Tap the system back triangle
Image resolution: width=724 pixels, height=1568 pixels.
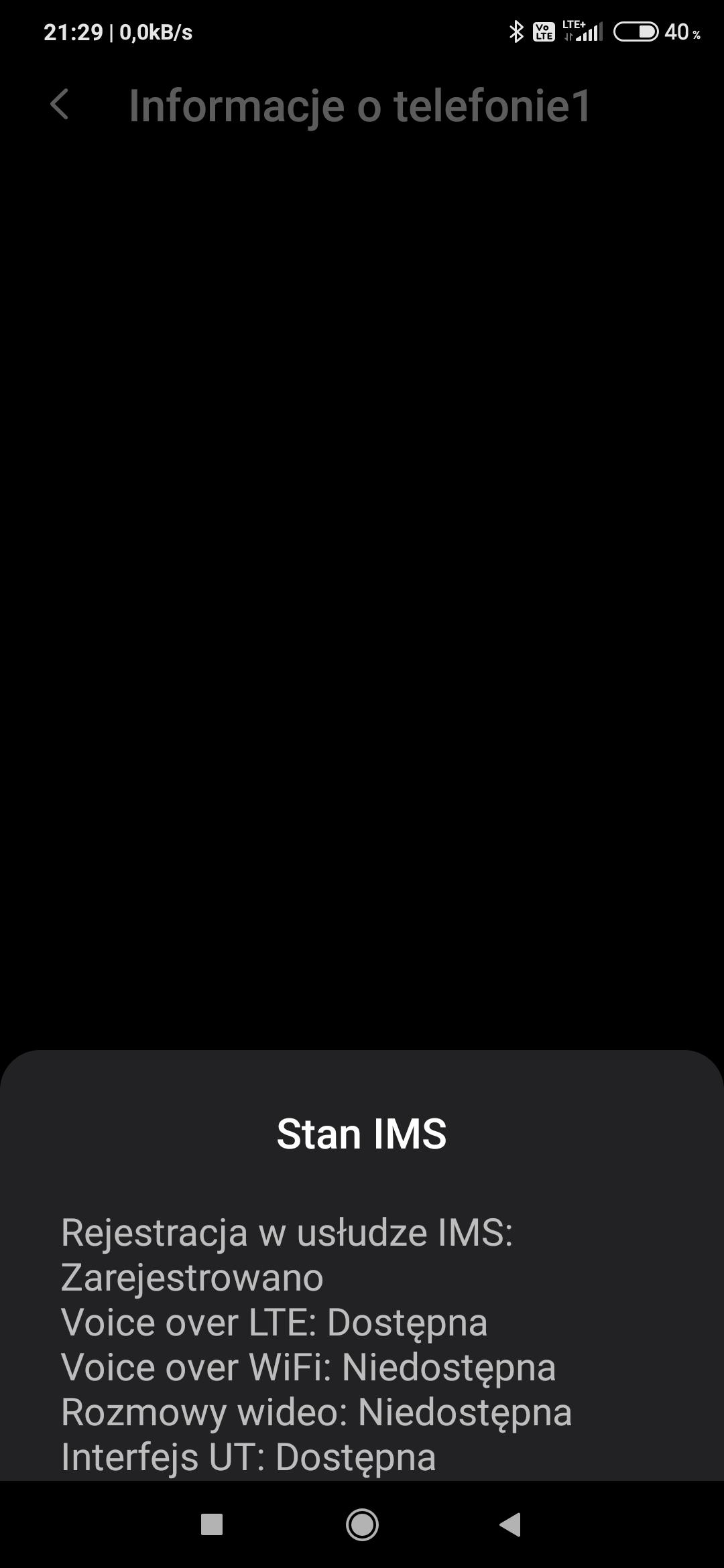coord(511,1524)
